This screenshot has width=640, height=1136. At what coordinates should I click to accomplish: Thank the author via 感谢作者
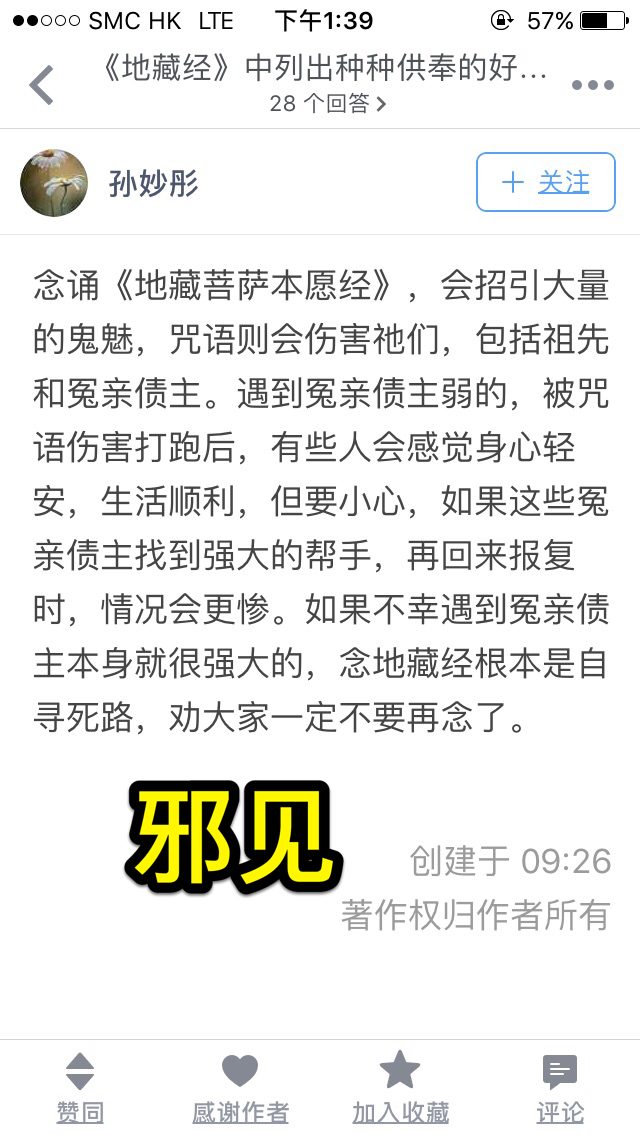click(240, 1088)
